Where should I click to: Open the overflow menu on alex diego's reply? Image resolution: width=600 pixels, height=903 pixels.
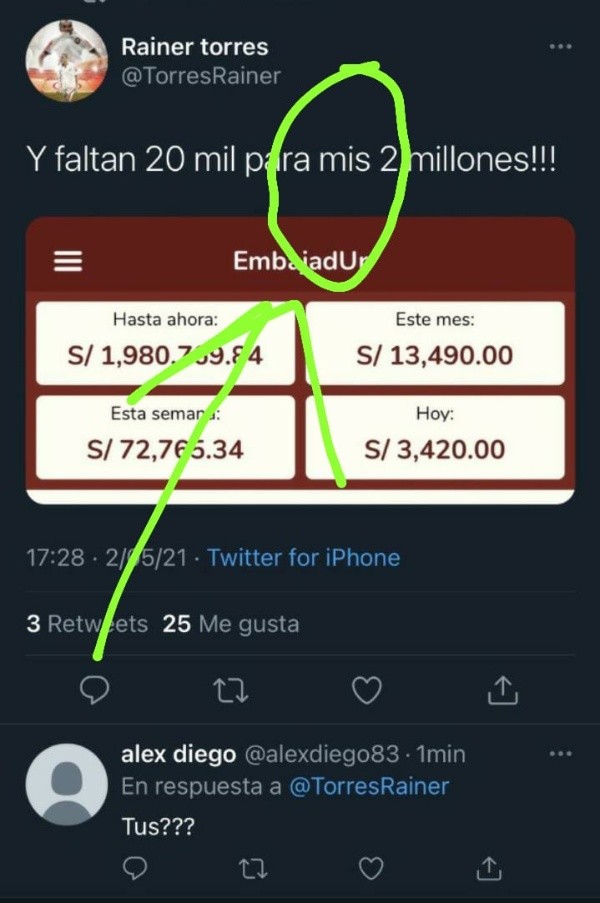tap(561, 753)
